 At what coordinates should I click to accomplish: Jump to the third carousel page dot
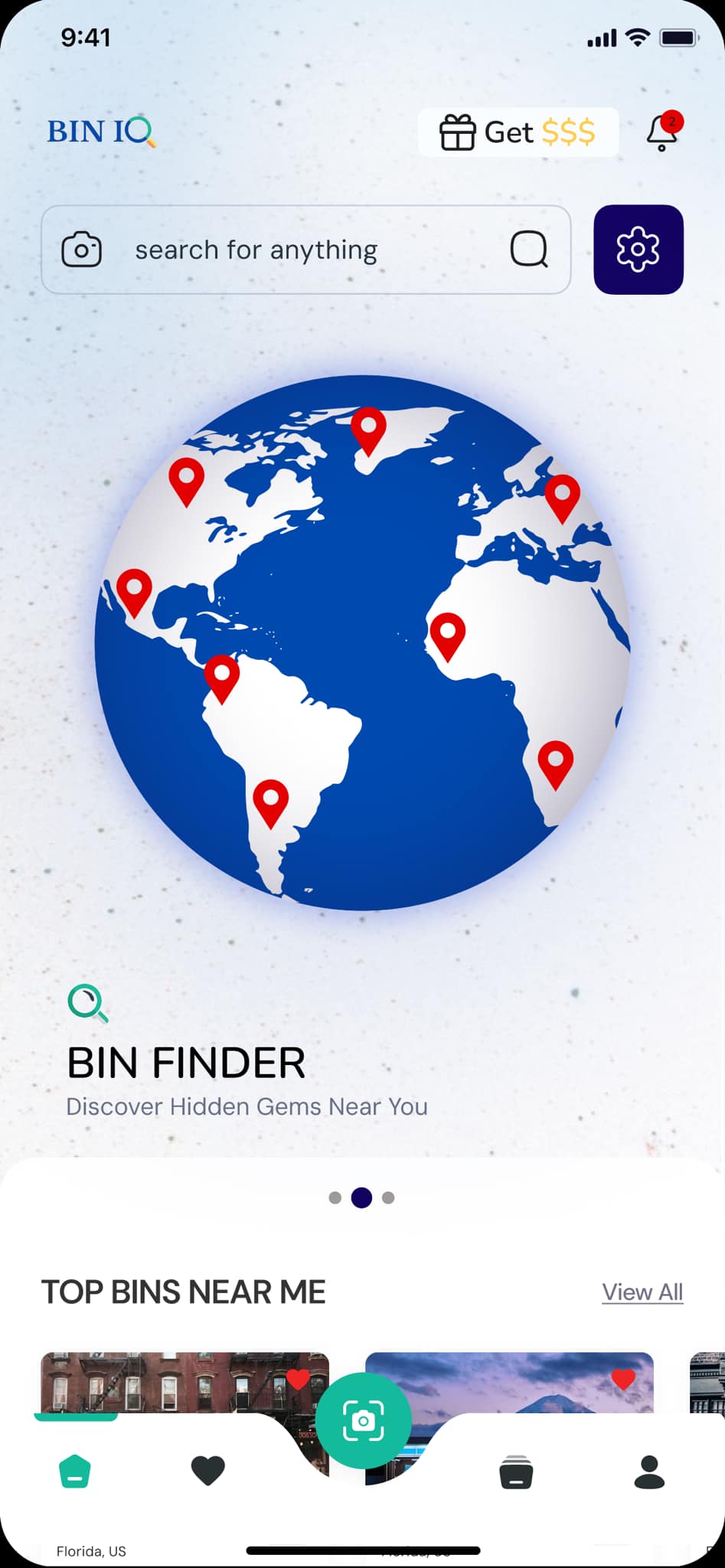[x=388, y=1197]
